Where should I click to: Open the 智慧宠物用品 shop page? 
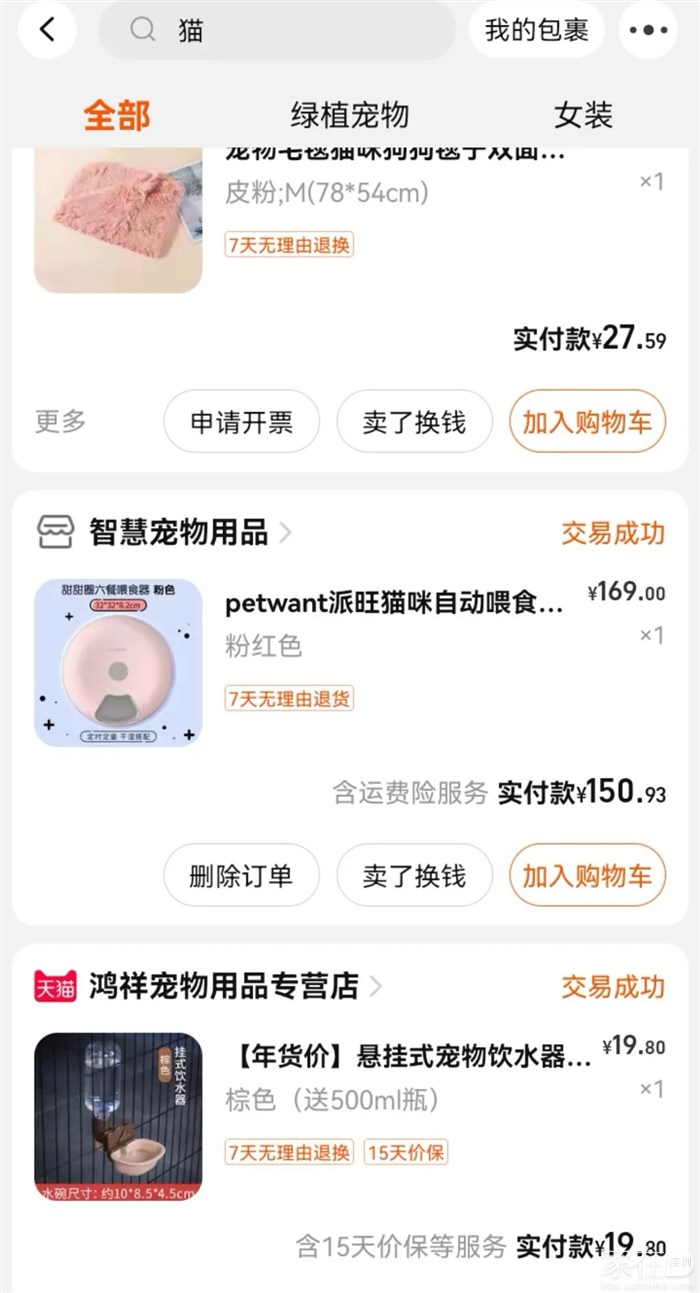coord(180,533)
